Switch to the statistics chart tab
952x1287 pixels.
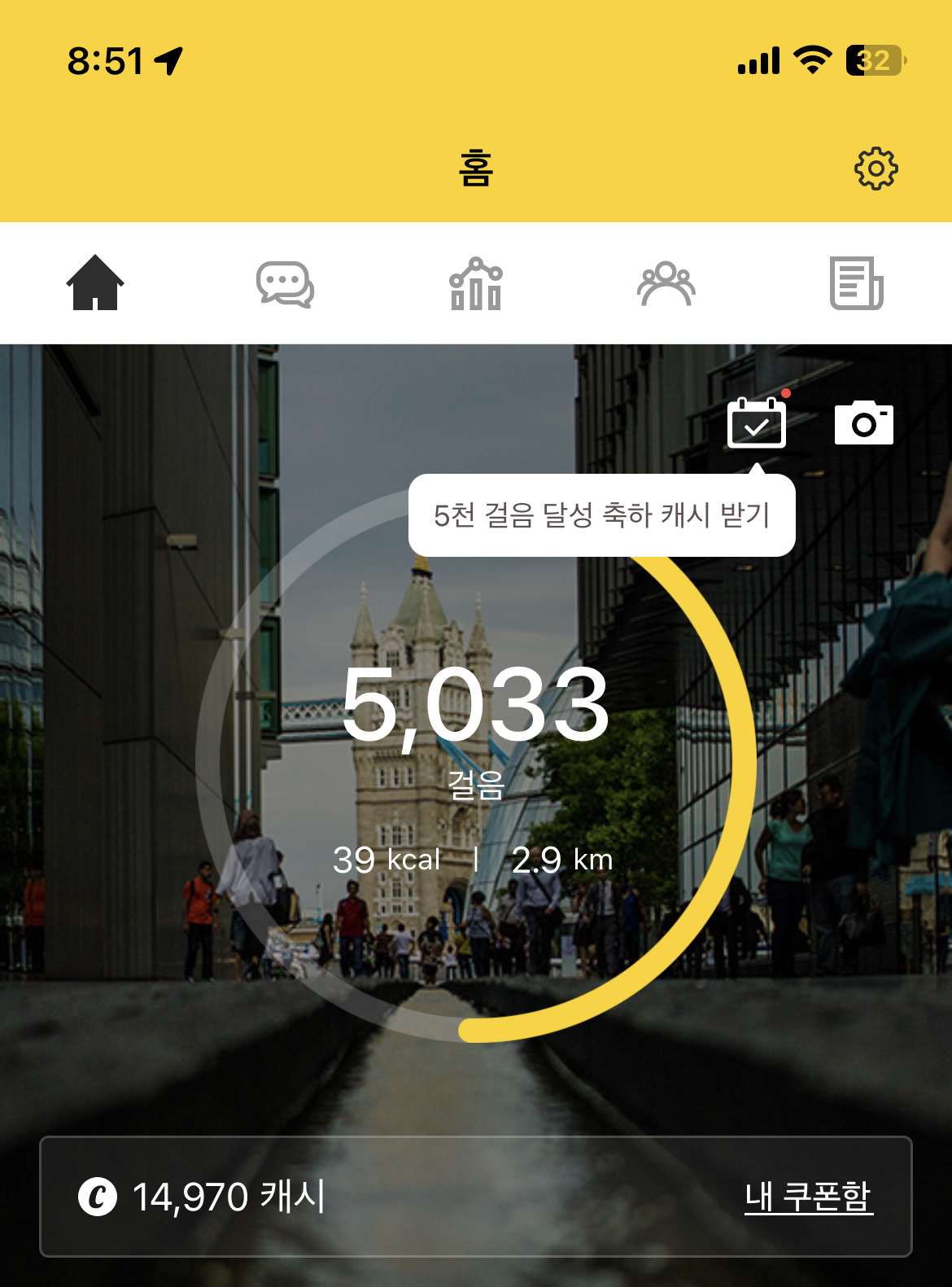coord(476,284)
